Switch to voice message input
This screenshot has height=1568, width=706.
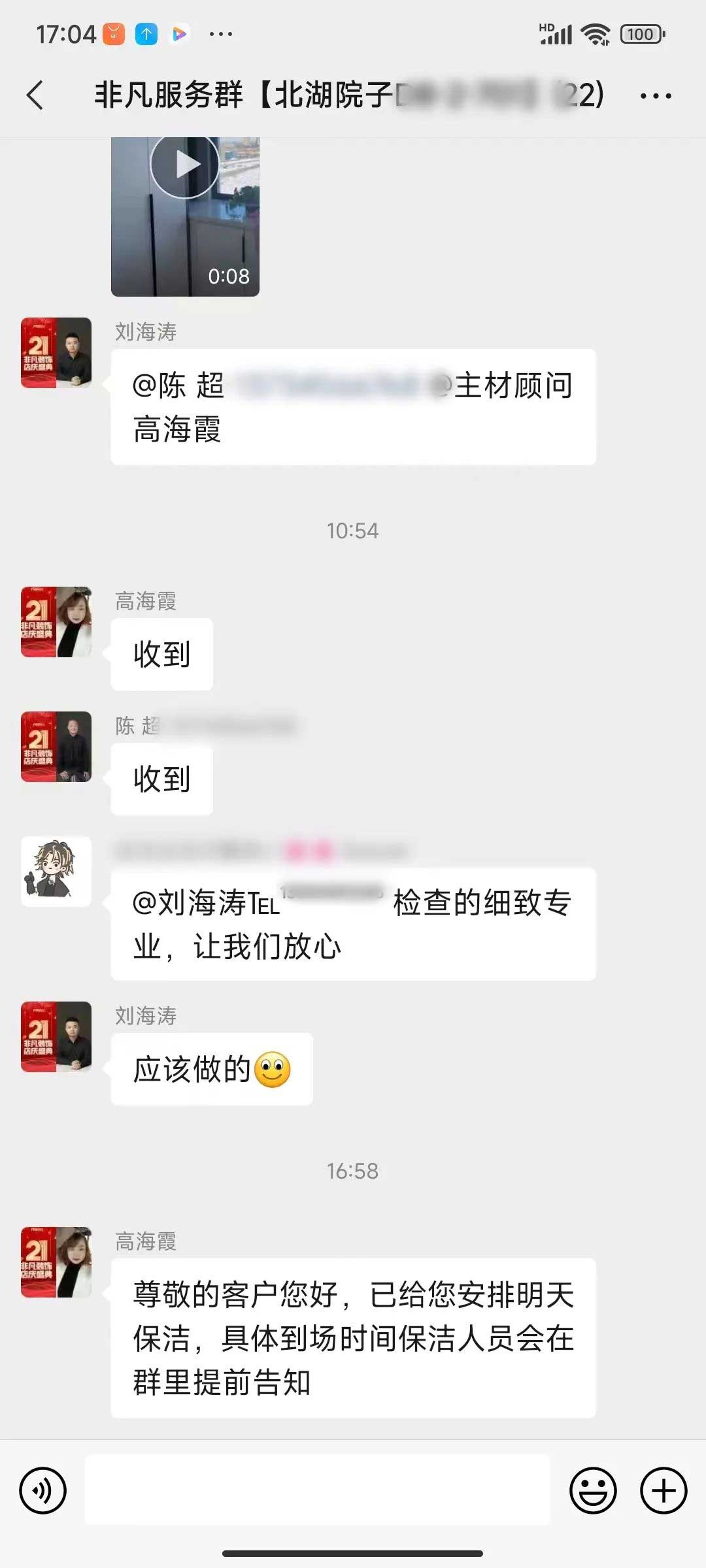(x=43, y=1491)
